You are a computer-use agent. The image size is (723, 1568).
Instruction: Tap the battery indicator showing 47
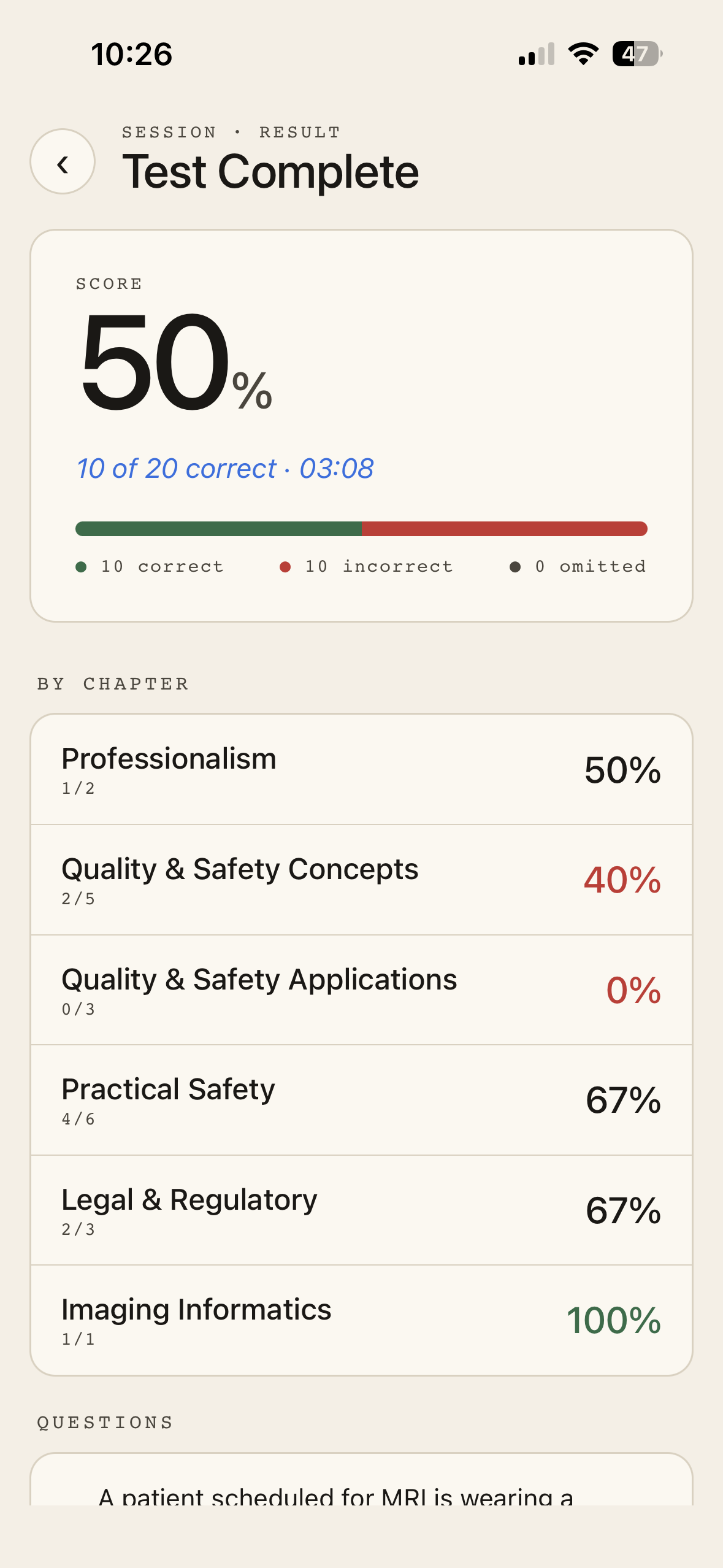click(635, 55)
